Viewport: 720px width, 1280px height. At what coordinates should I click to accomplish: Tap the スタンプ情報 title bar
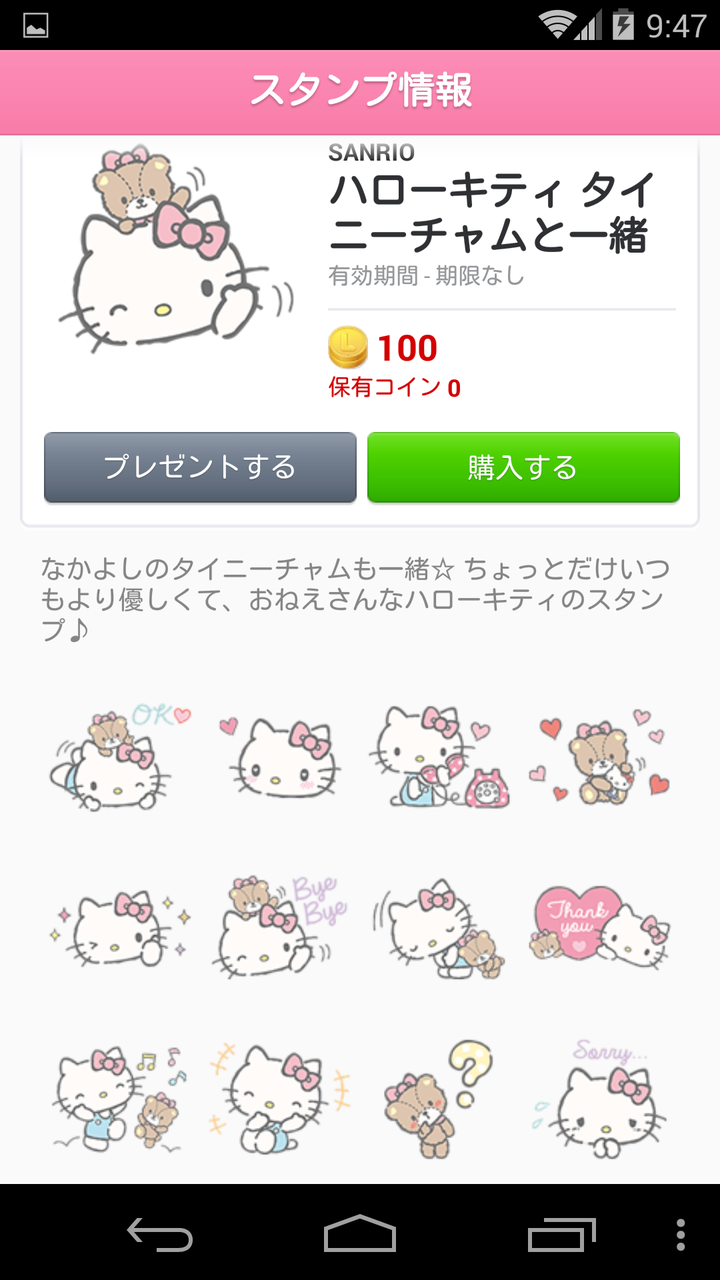360,92
